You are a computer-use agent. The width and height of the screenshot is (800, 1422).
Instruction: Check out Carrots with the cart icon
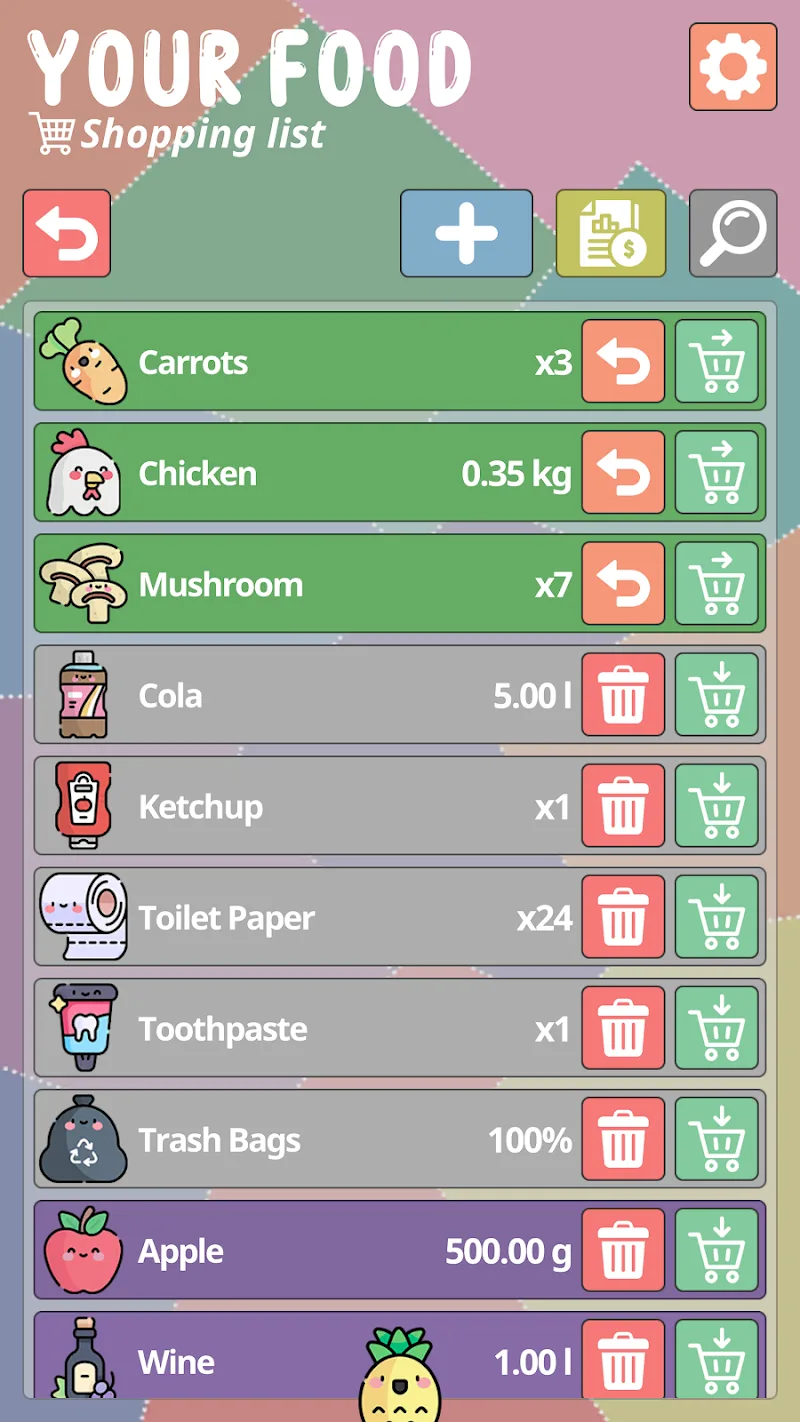(x=717, y=362)
